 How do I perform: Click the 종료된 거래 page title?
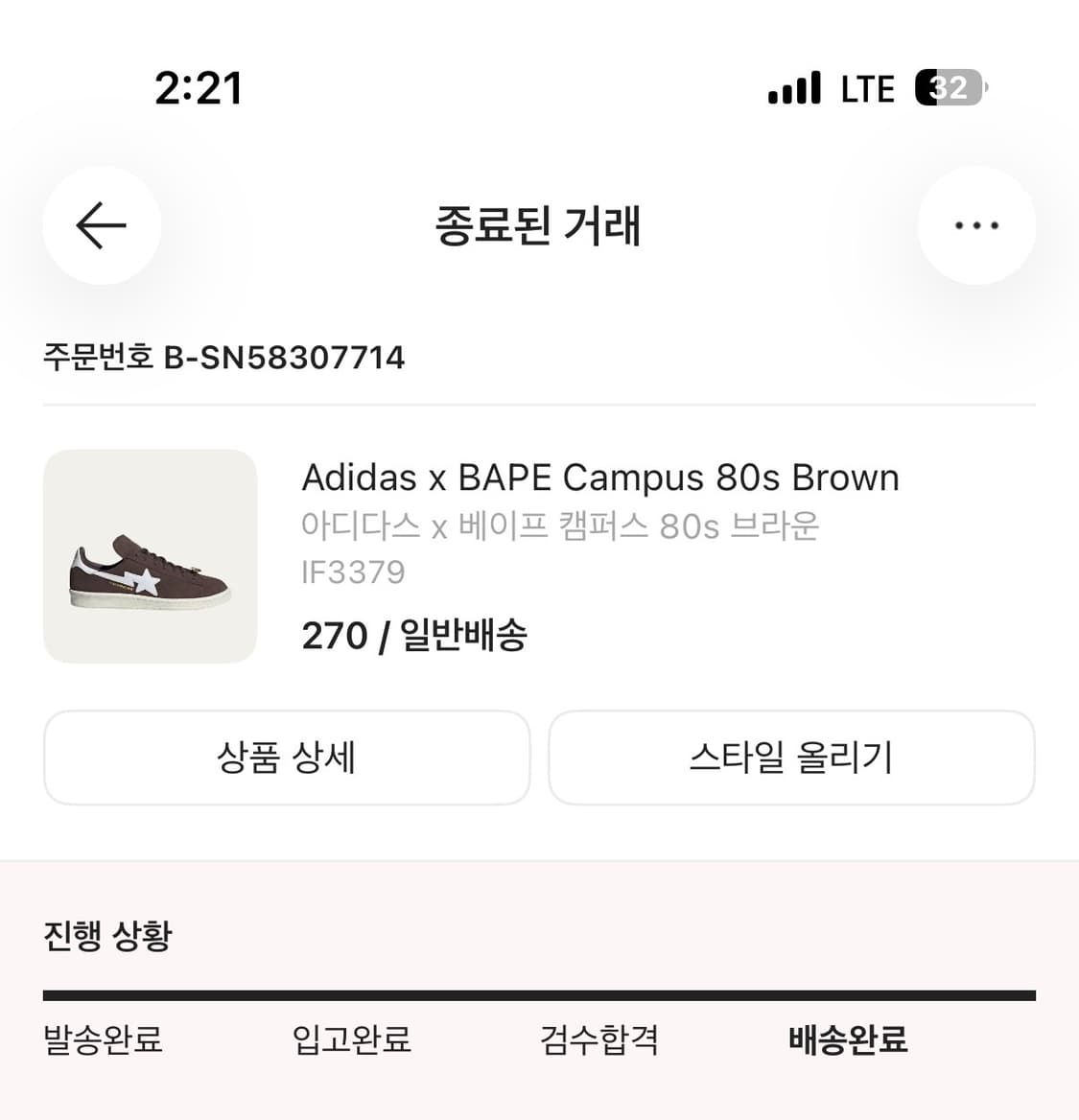coord(539,227)
